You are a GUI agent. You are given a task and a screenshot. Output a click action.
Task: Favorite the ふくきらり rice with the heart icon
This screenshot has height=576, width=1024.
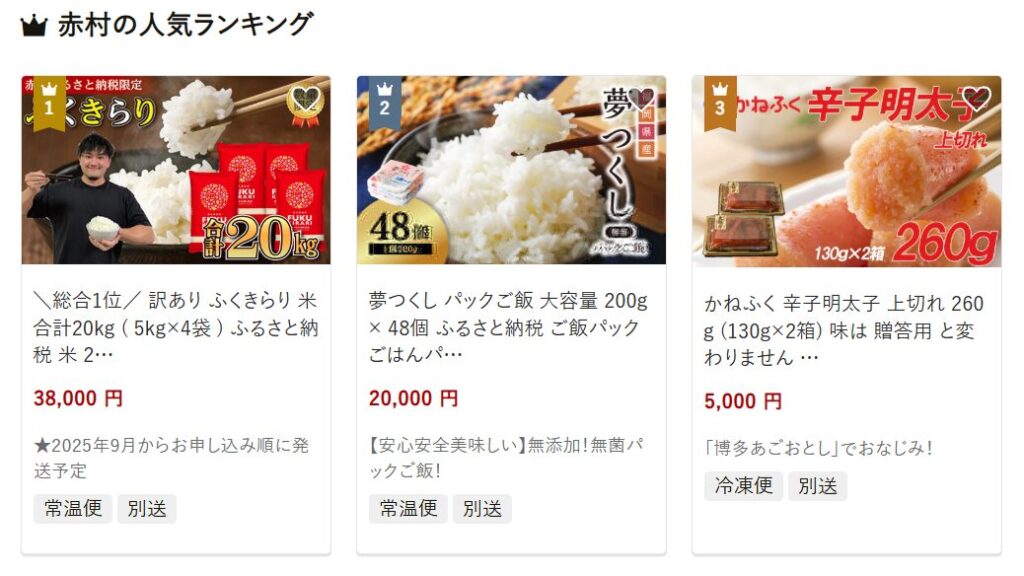(304, 100)
